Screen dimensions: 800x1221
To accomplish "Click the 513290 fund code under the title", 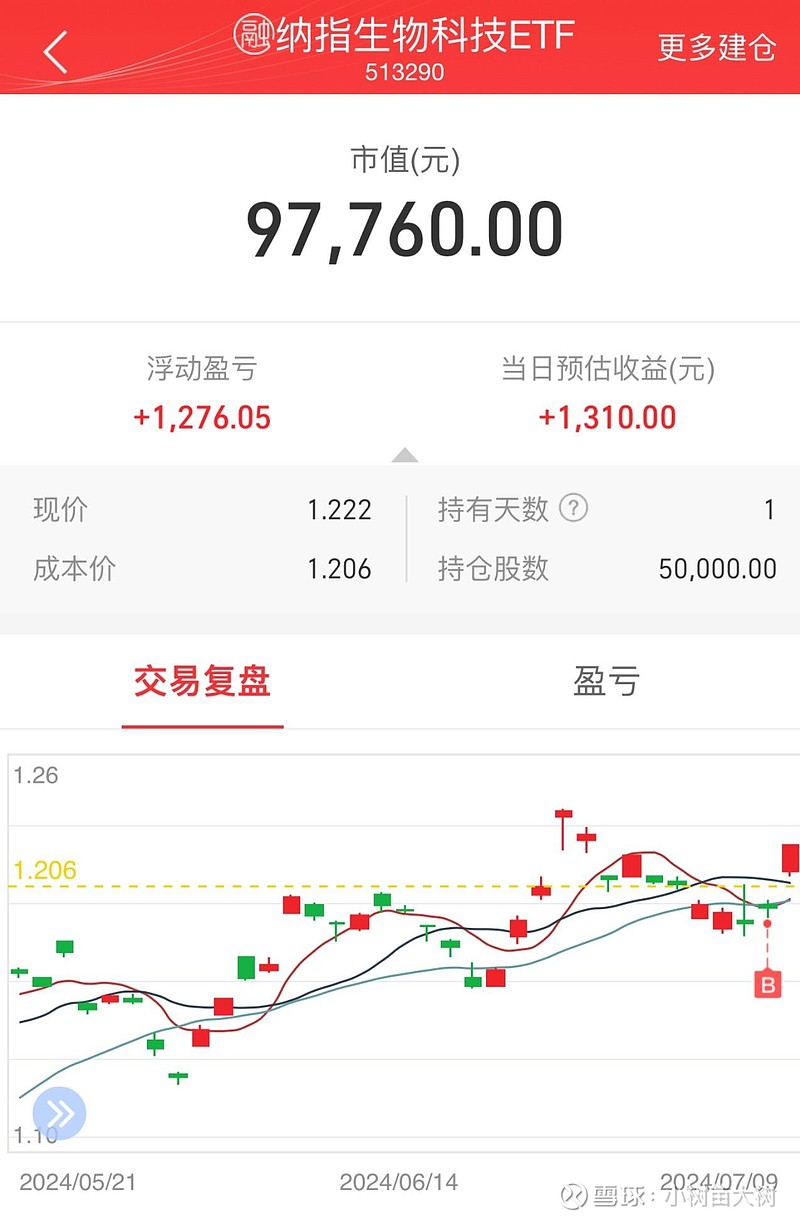I will 402,74.
